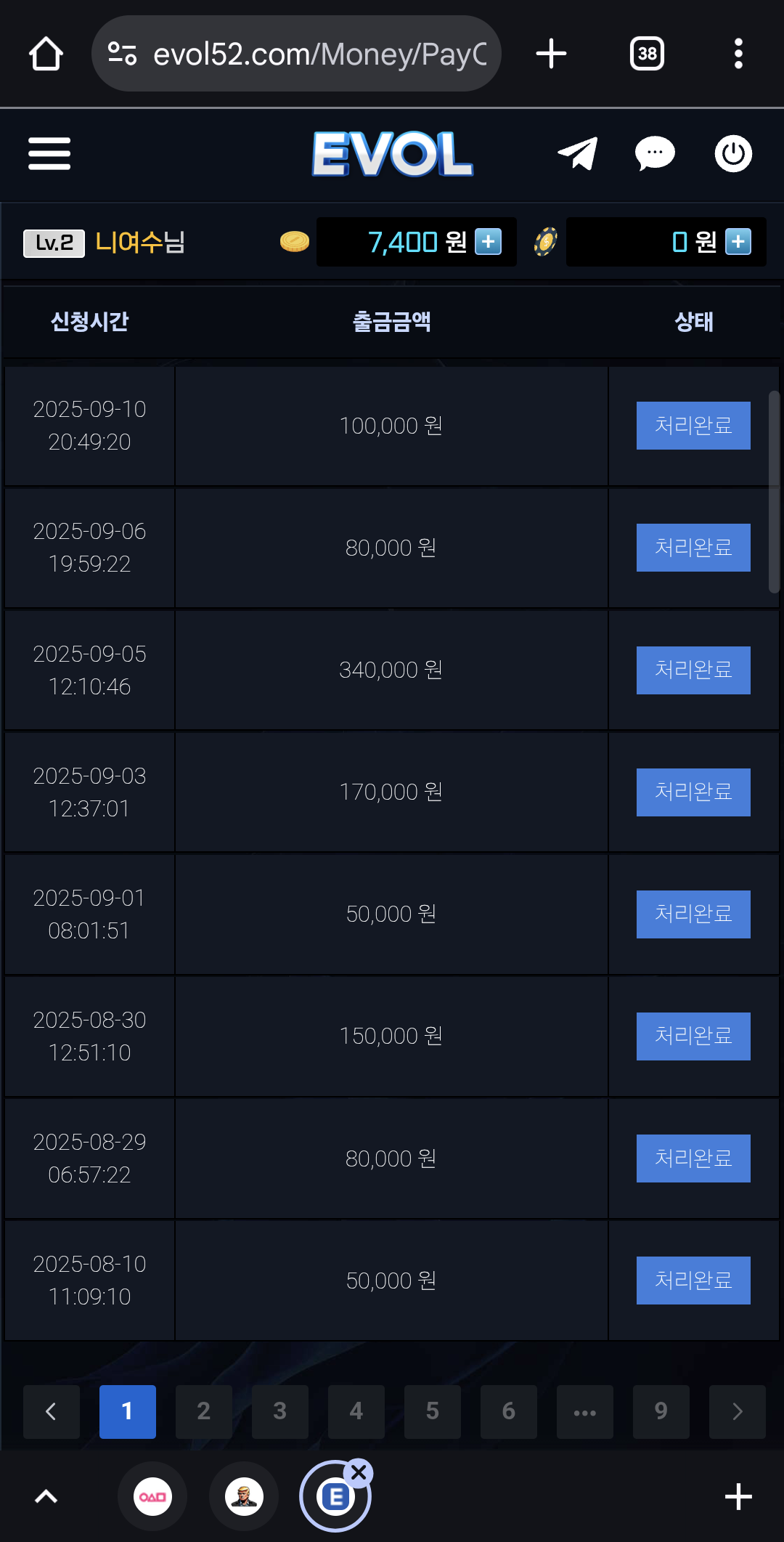Open the Telegram paper plane icon
The height and width of the screenshot is (1542, 784).
click(x=577, y=154)
